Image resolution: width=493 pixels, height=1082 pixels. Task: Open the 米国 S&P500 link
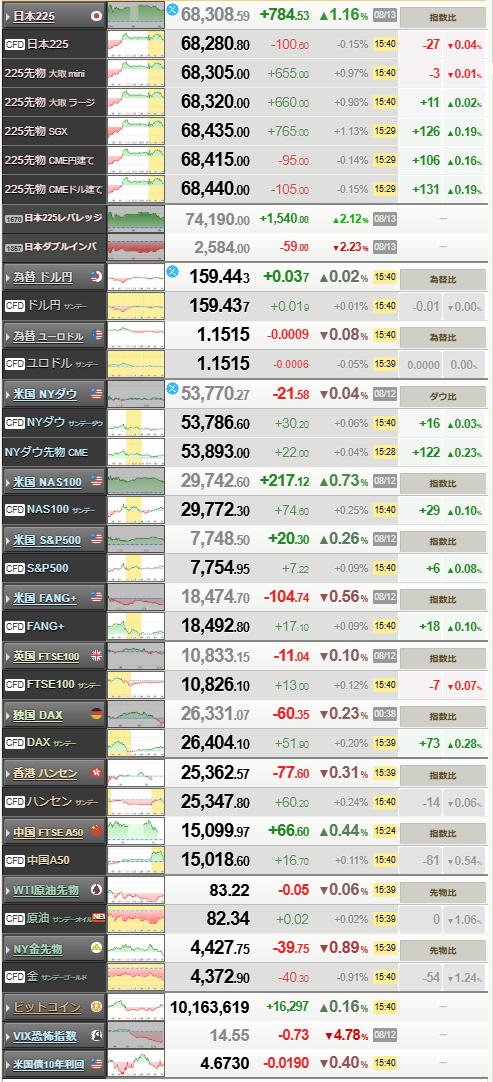47,540
